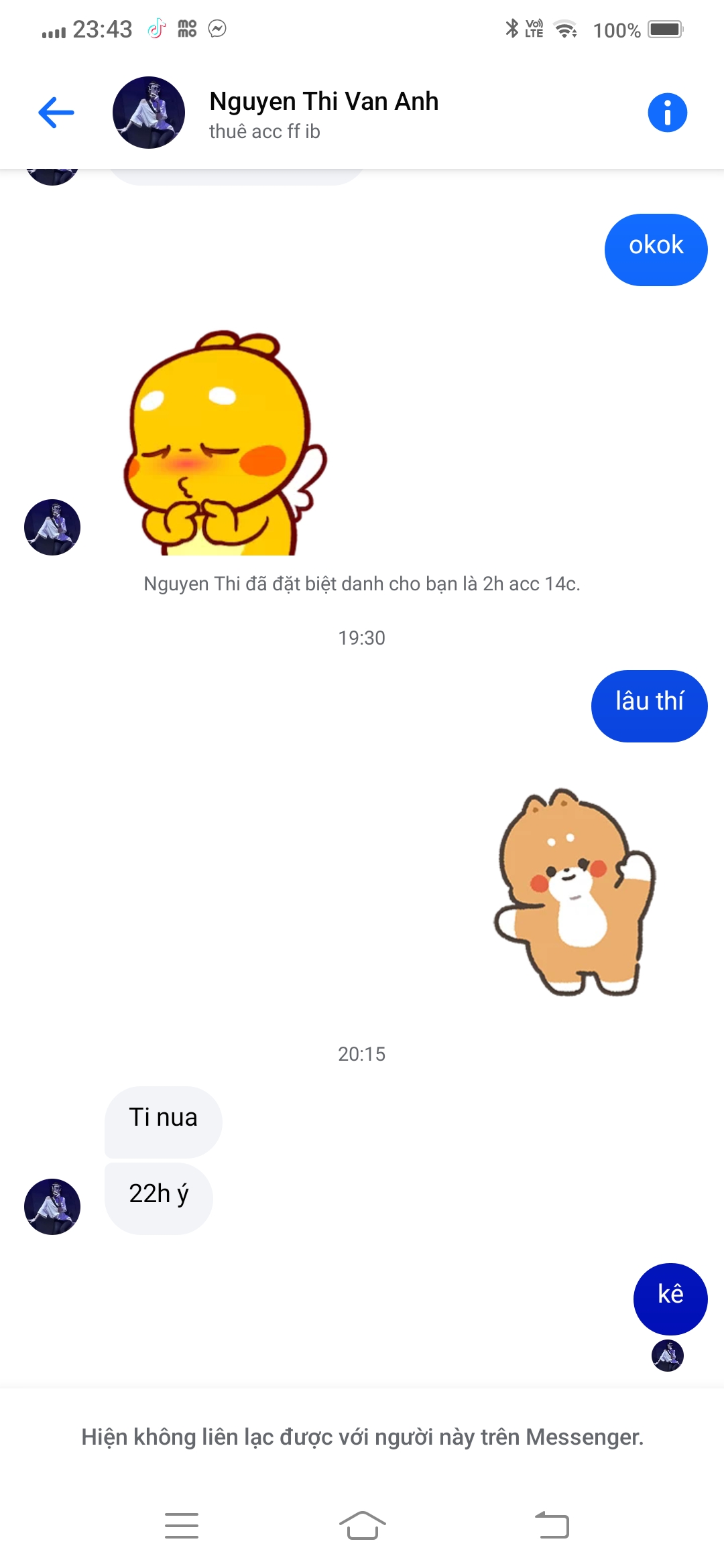
Task: Tap the system back button
Action: pyautogui.click(x=552, y=1526)
